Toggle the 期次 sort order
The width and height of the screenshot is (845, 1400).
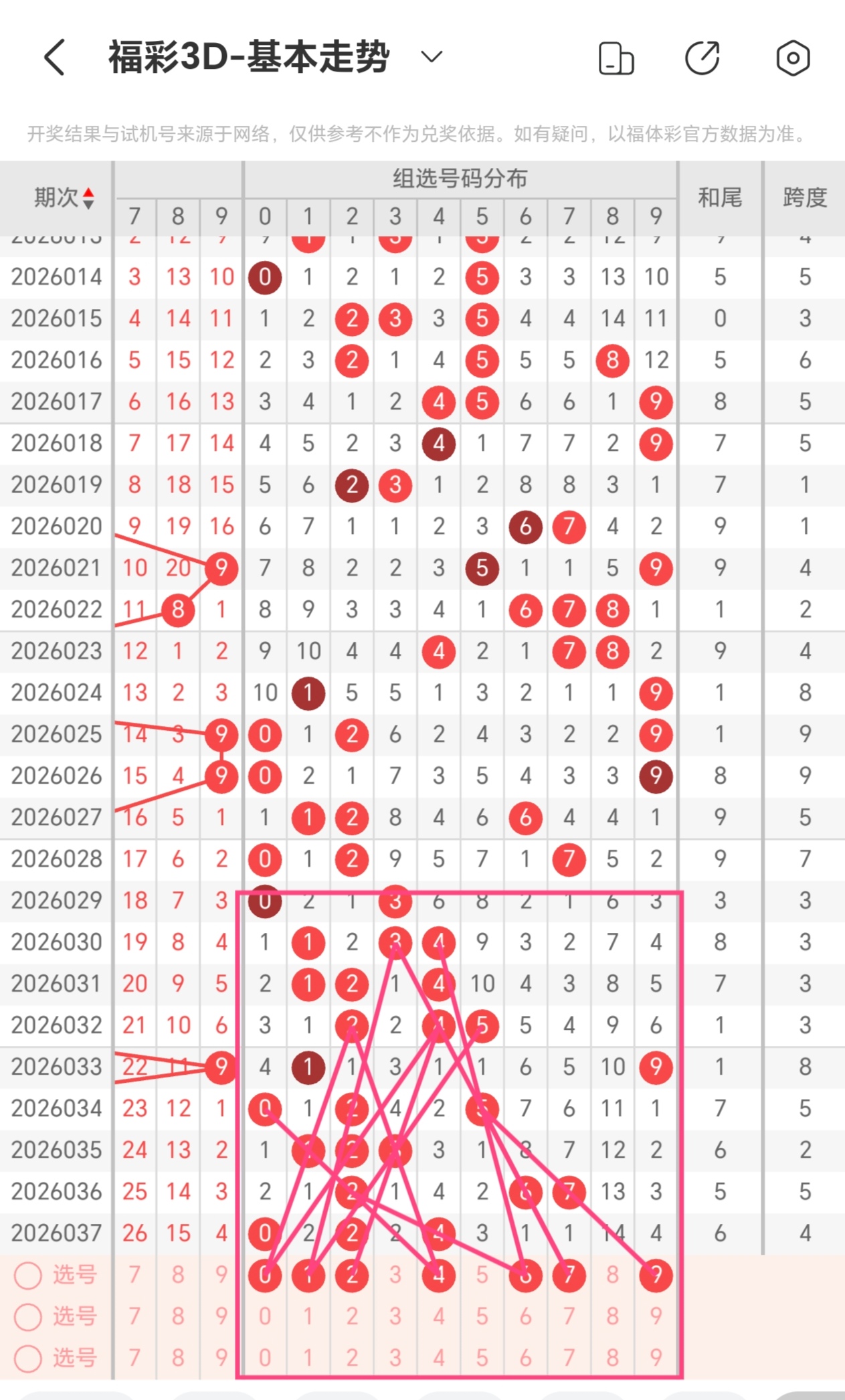click(x=64, y=197)
